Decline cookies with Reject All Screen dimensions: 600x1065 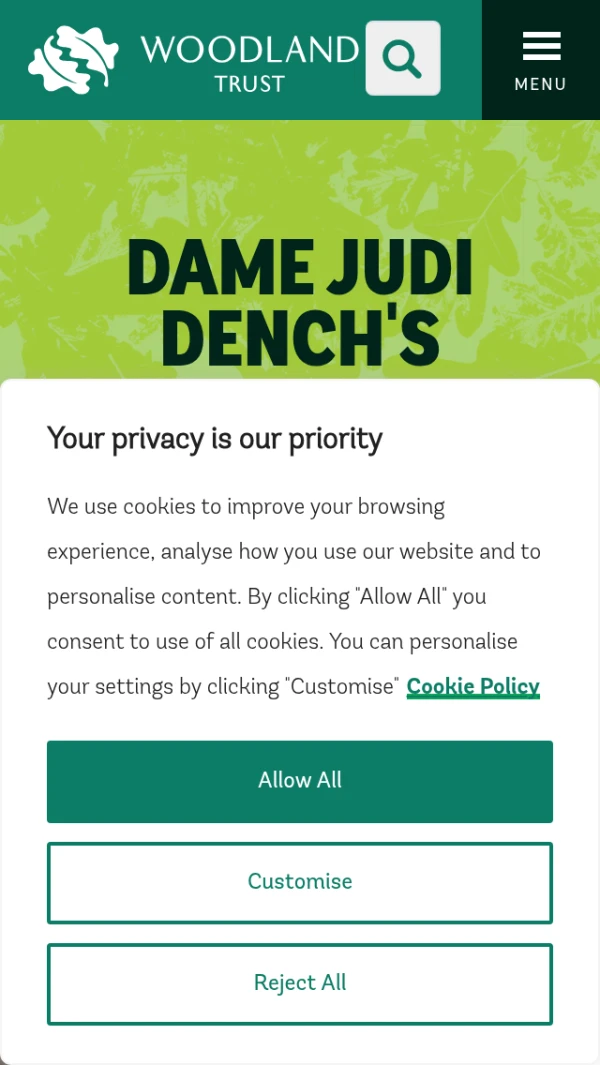click(x=300, y=983)
